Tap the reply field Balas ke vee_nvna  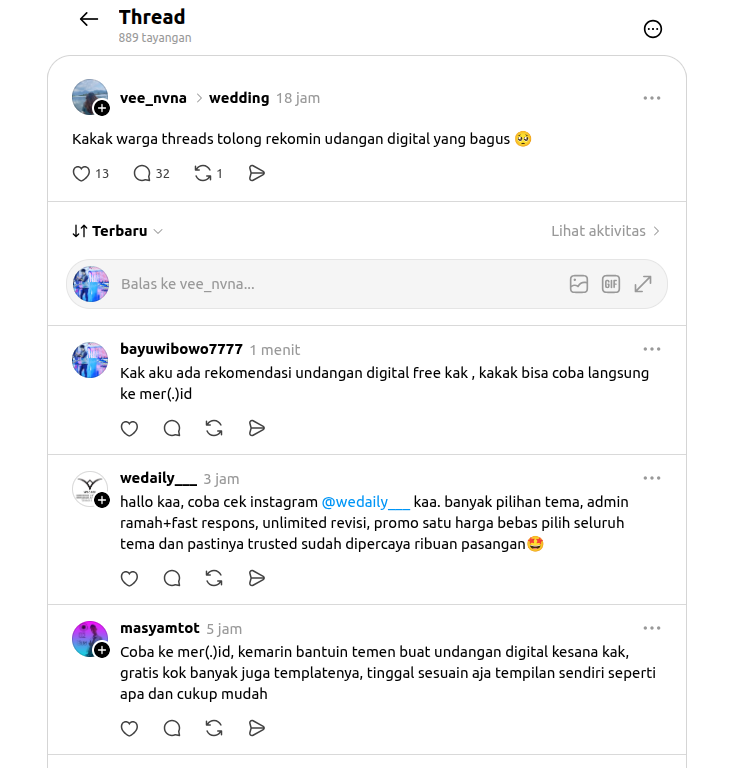pyautogui.click(x=338, y=284)
